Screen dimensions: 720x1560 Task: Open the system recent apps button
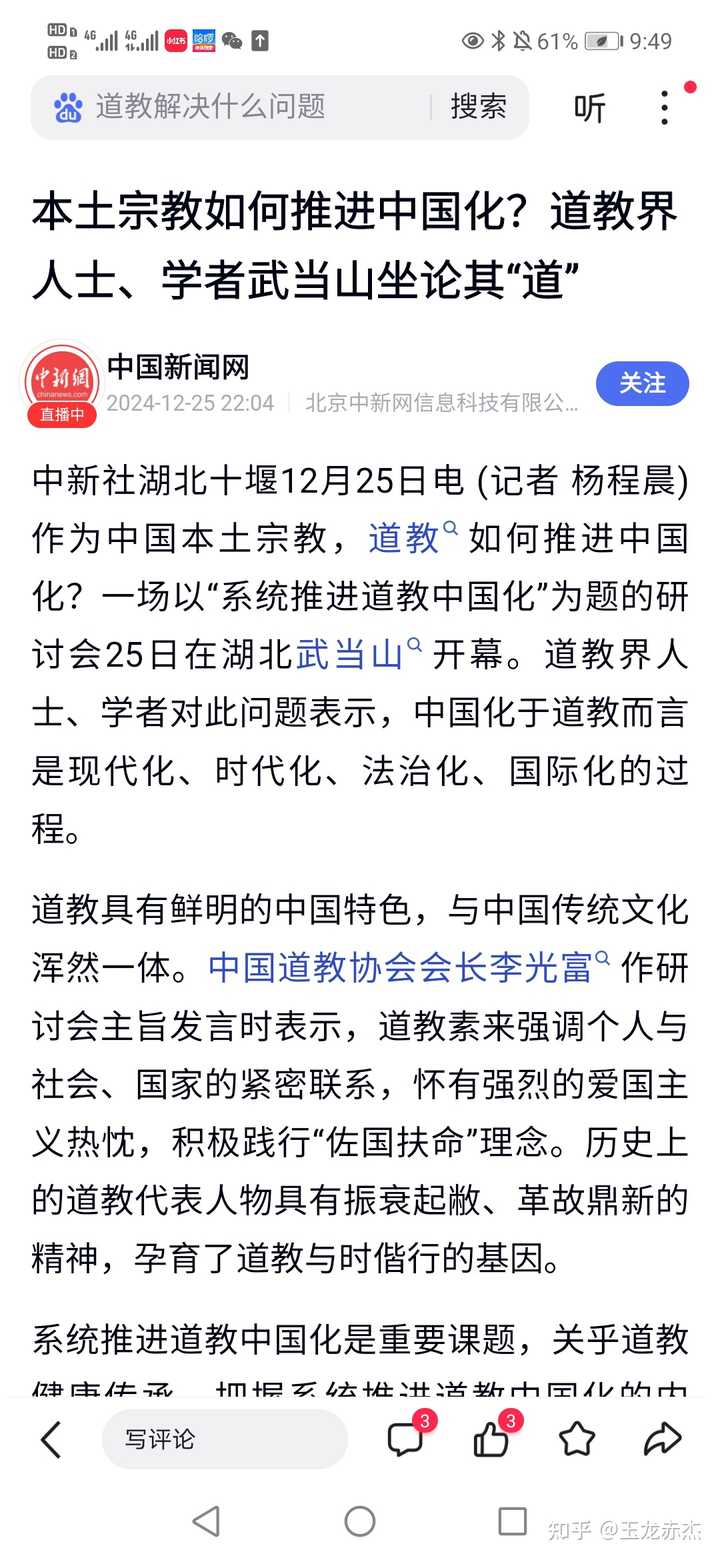coord(512,1522)
